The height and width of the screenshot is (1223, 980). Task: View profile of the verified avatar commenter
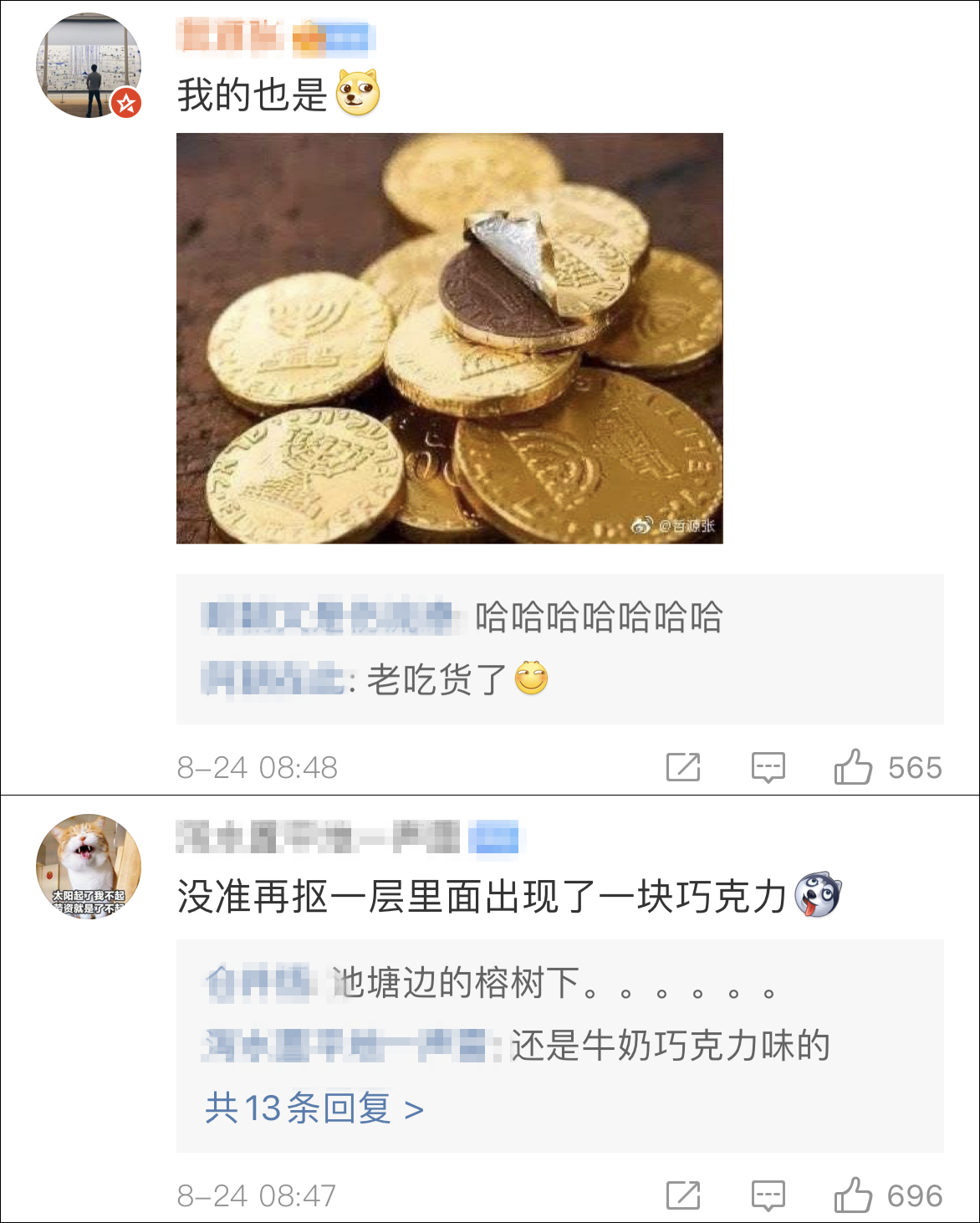click(88, 65)
